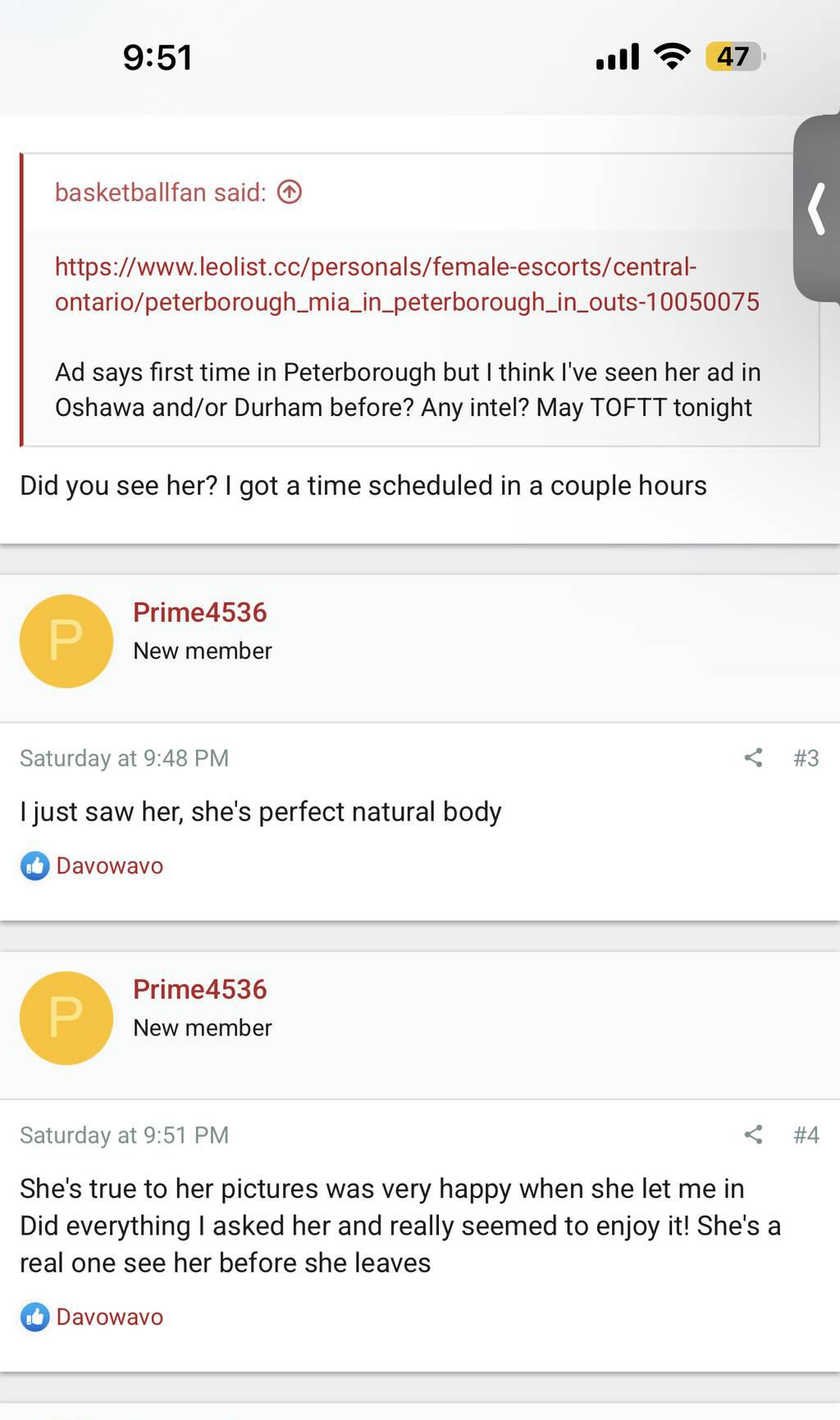Tap Prime4536's avatar on post #4

(66, 1018)
